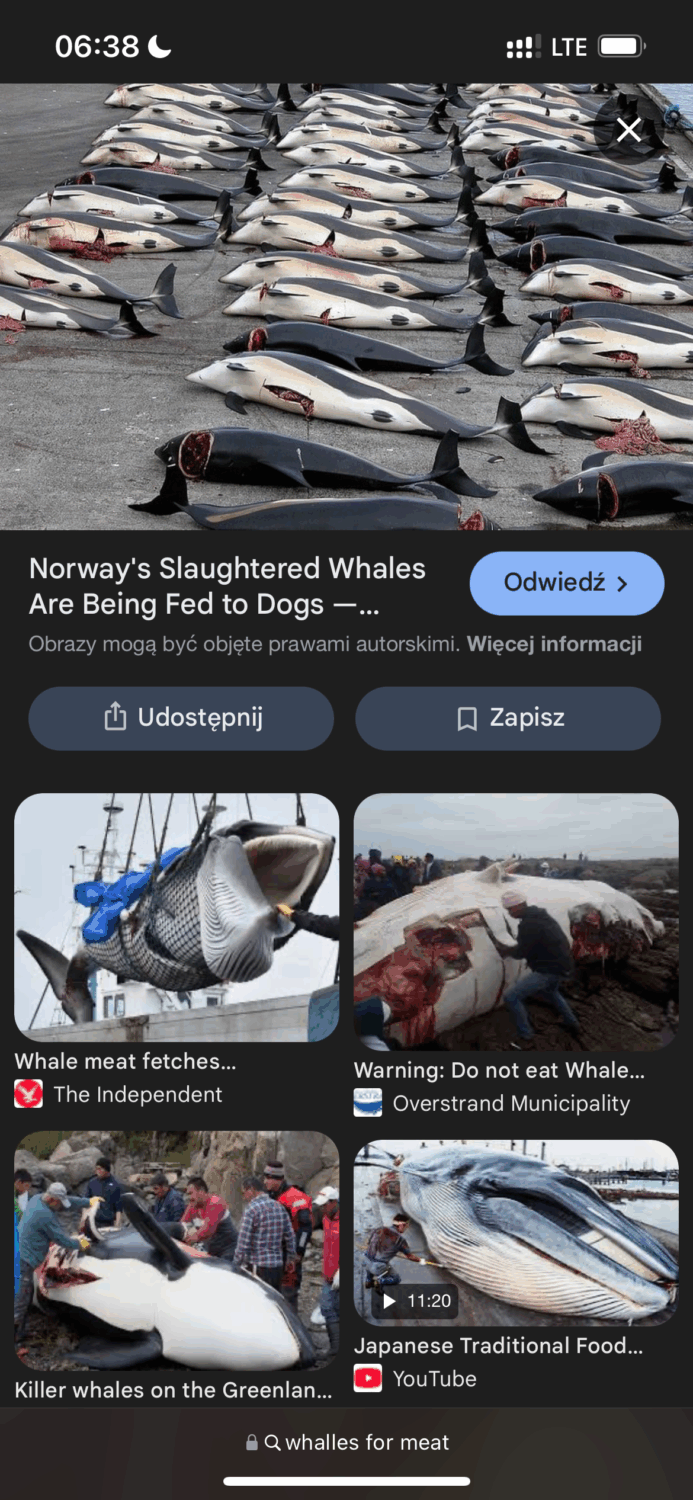The width and height of the screenshot is (693, 1500).
Task: Save the image with Zapisz
Action: coord(508,718)
